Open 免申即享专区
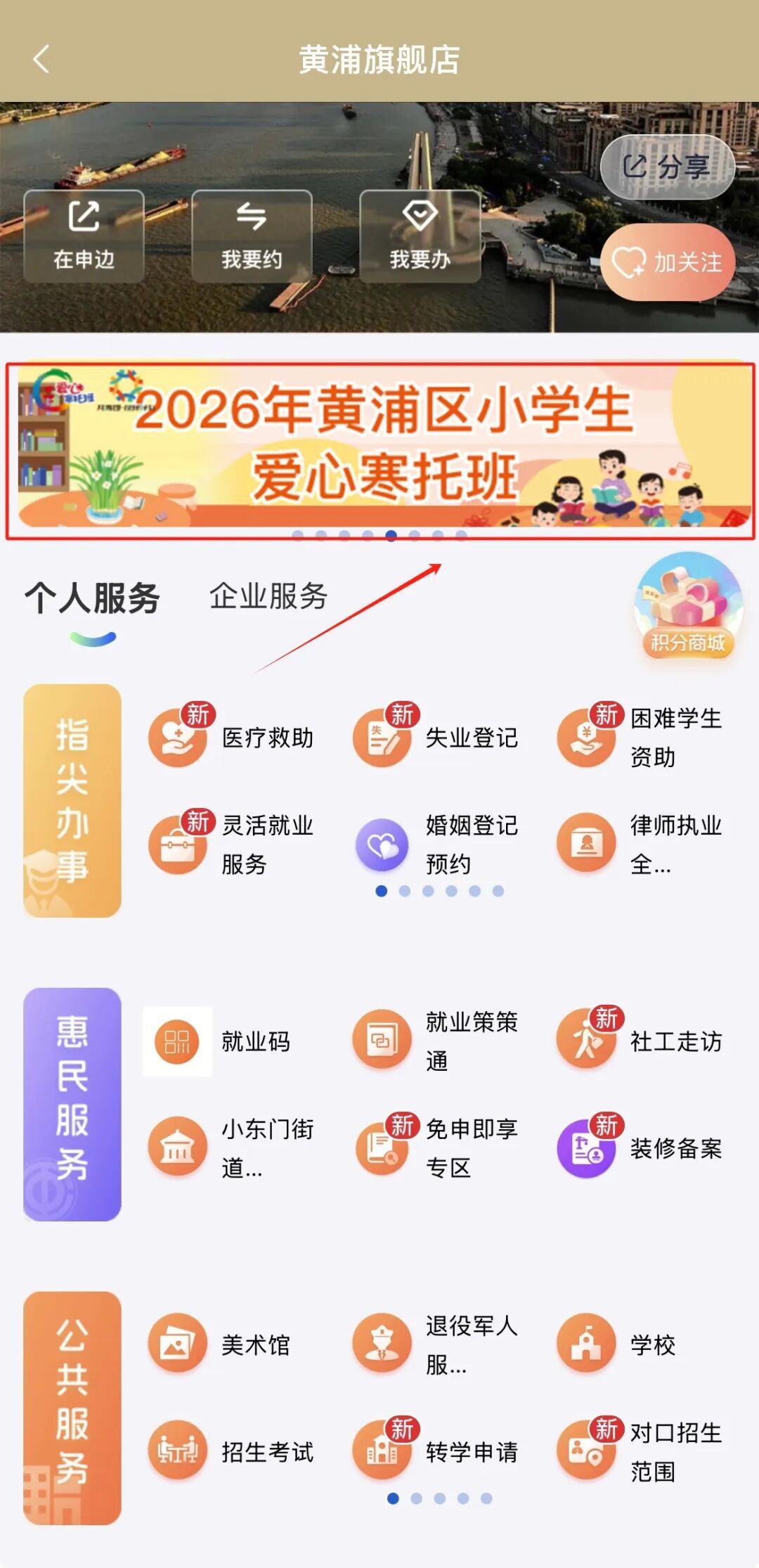The image size is (759, 1568). 436,1148
